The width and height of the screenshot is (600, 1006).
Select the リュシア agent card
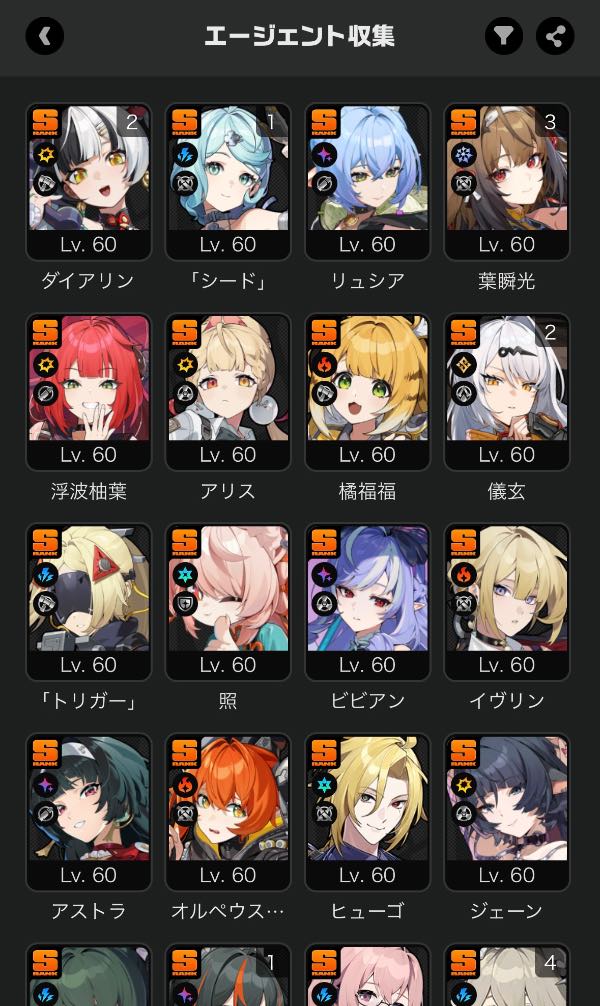[x=368, y=180]
